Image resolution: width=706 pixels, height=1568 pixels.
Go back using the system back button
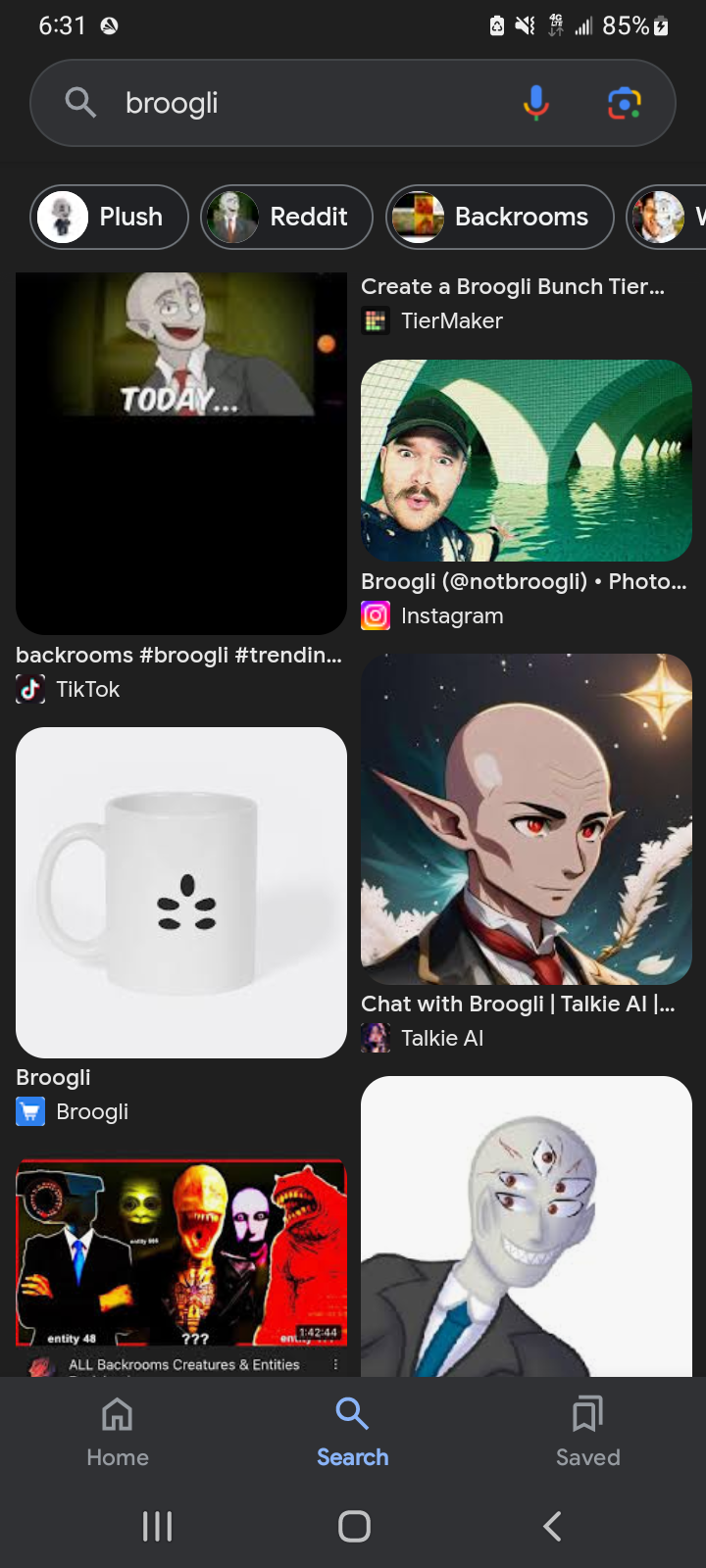click(553, 1526)
